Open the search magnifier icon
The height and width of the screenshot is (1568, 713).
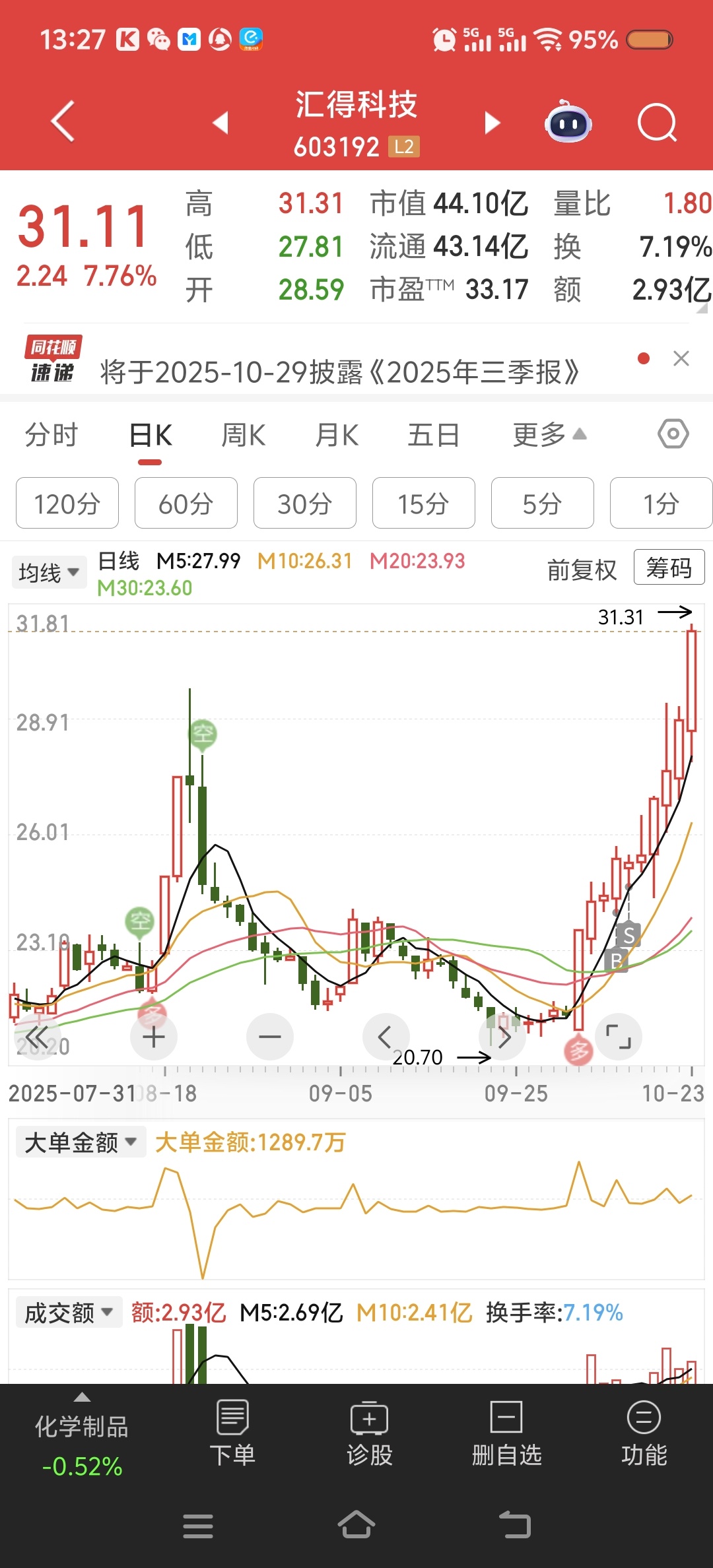coord(657,123)
